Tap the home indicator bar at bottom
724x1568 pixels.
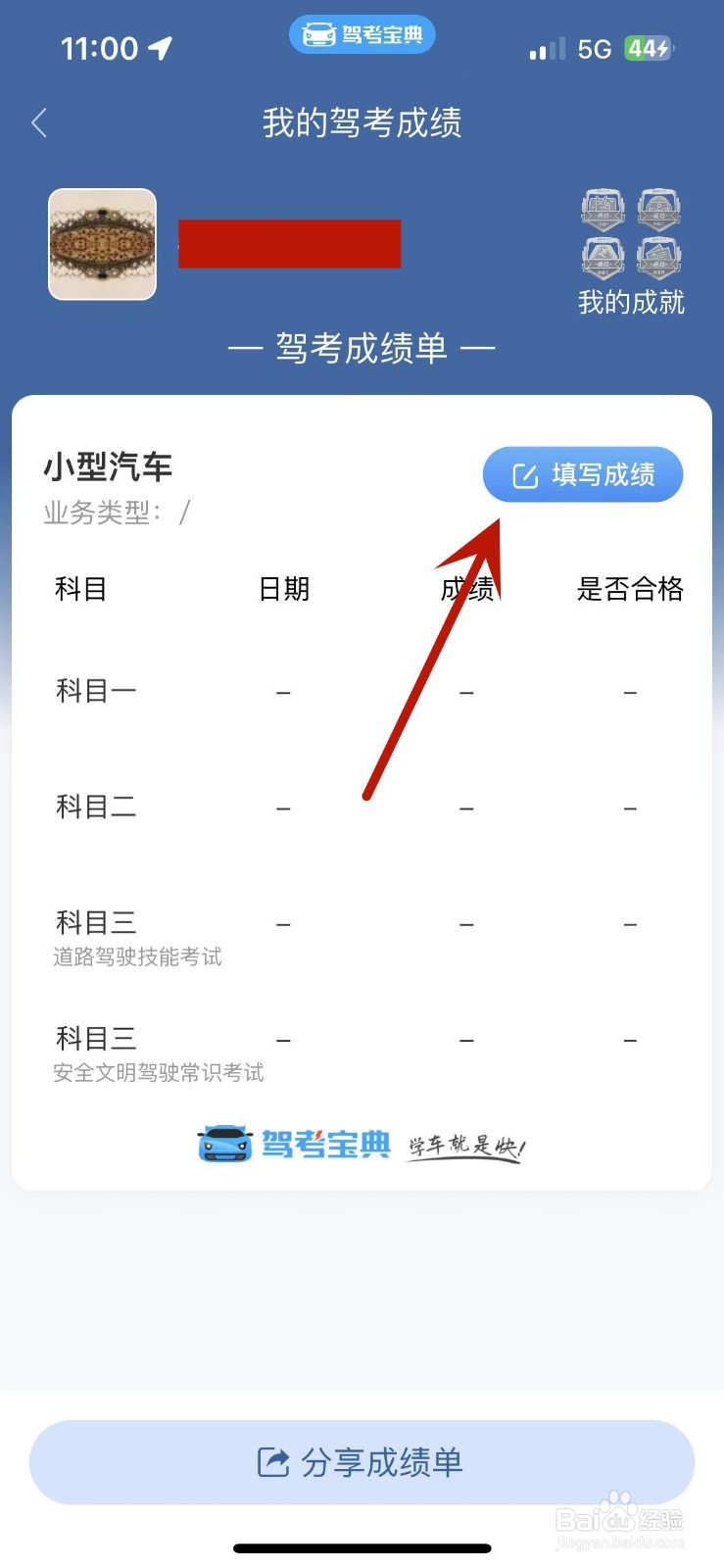pyautogui.click(x=362, y=1547)
